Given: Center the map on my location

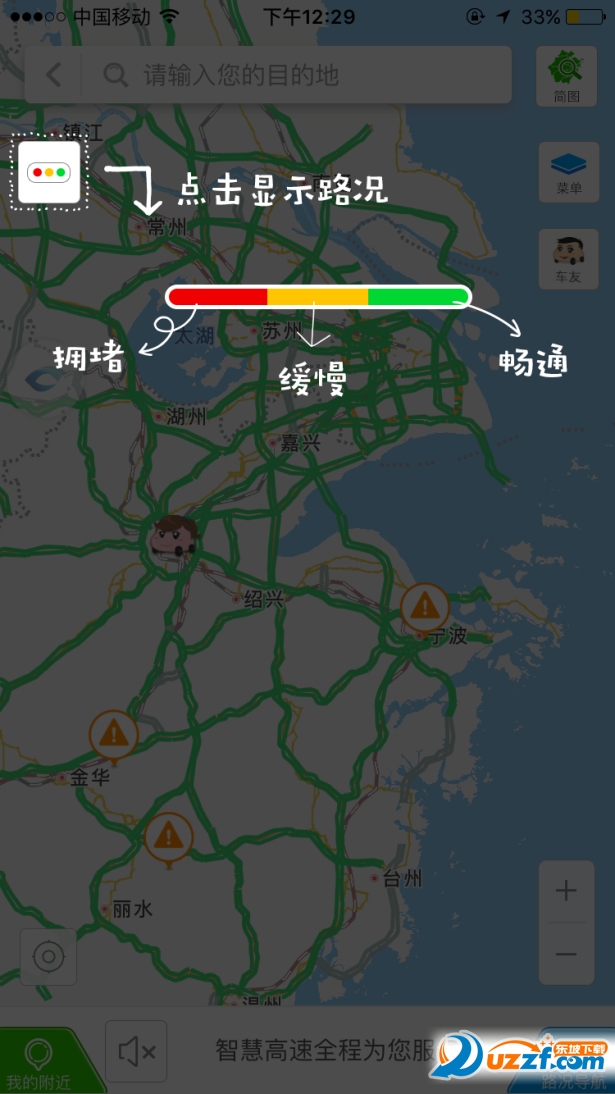Looking at the screenshot, I should (48, 957).
